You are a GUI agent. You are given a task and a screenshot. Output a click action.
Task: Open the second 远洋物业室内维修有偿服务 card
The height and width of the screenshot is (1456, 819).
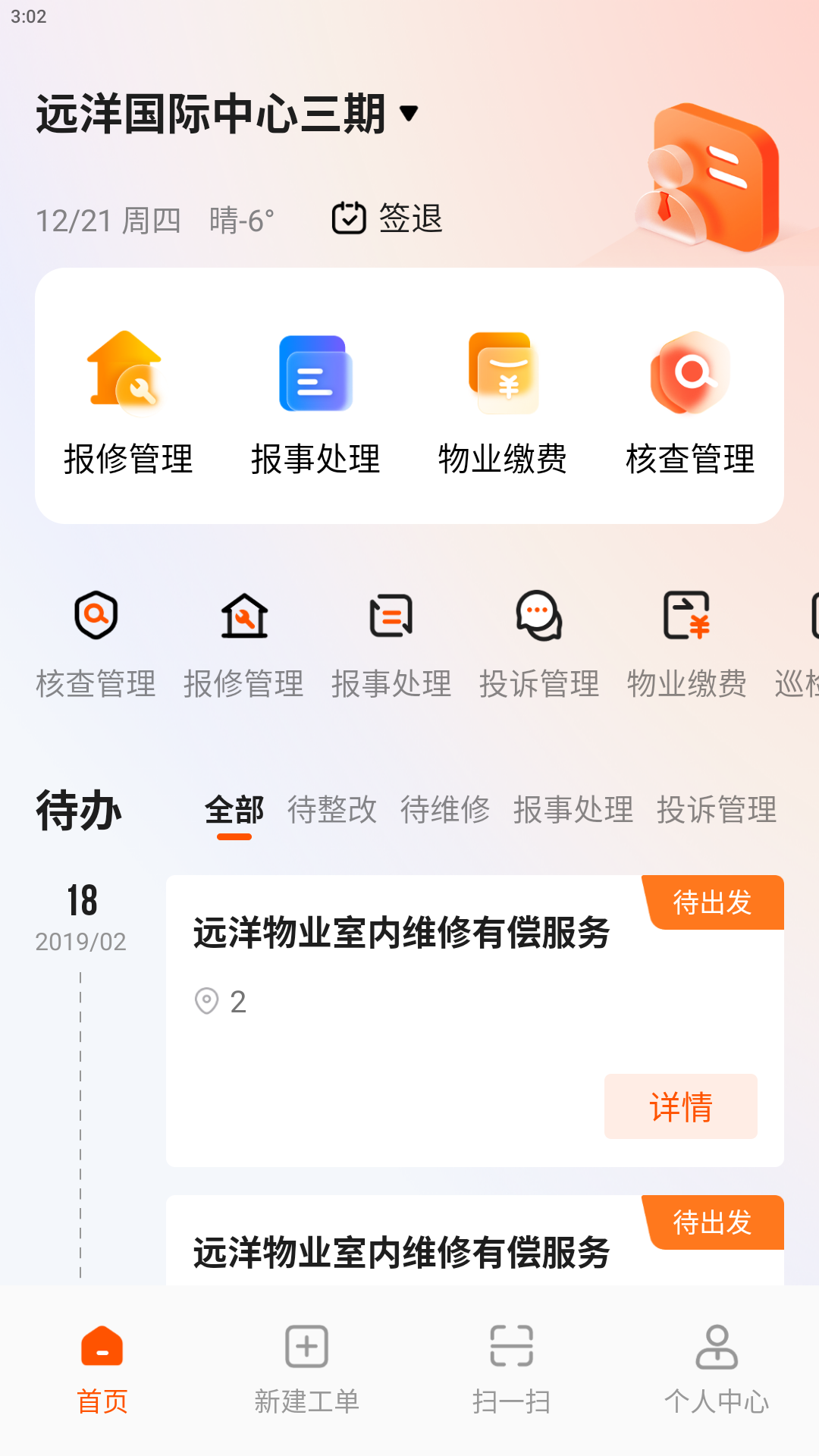(402, 1251)
